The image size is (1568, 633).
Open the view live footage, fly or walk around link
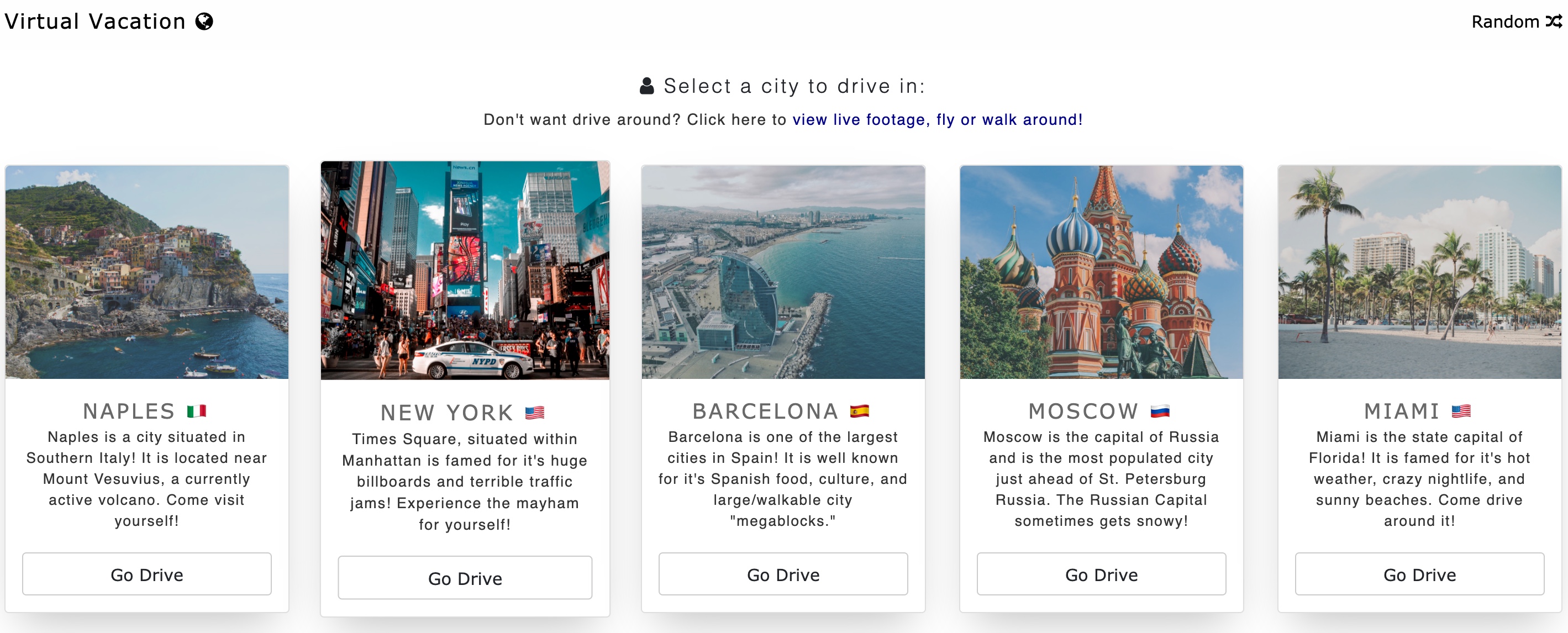[x=937, y=120]
